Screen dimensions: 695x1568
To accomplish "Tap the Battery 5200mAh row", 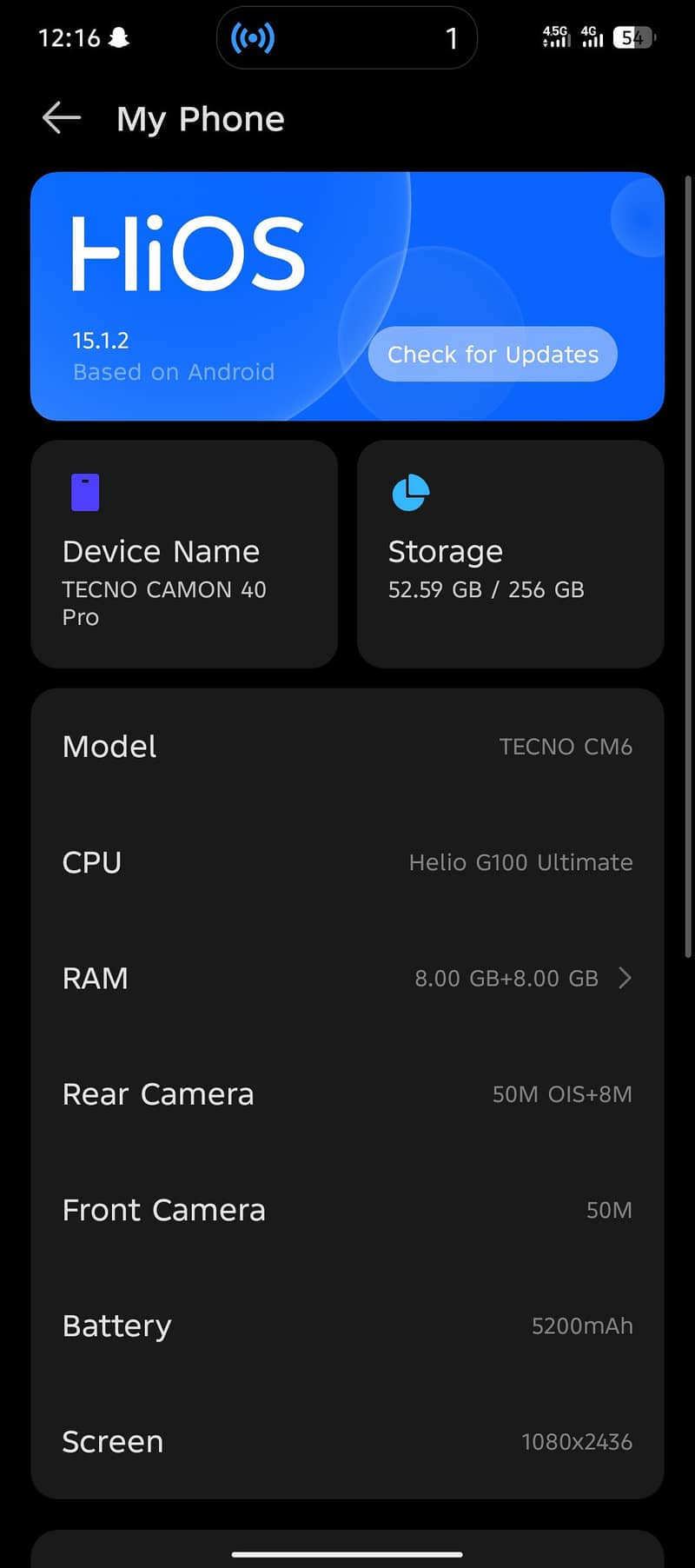I will pyautogui.click(x=347, y=1325).
